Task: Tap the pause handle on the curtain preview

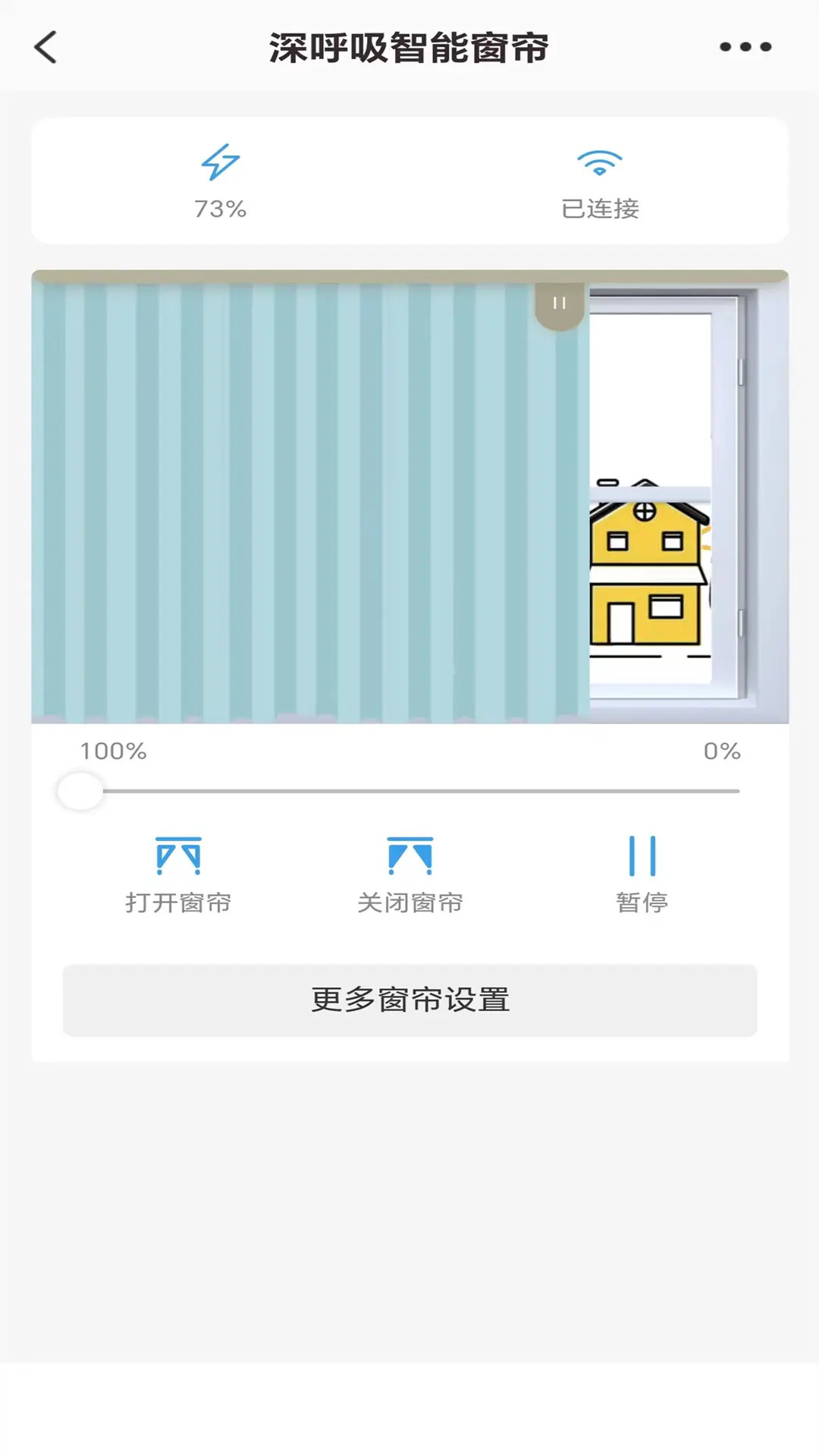Action: (560, 305)
